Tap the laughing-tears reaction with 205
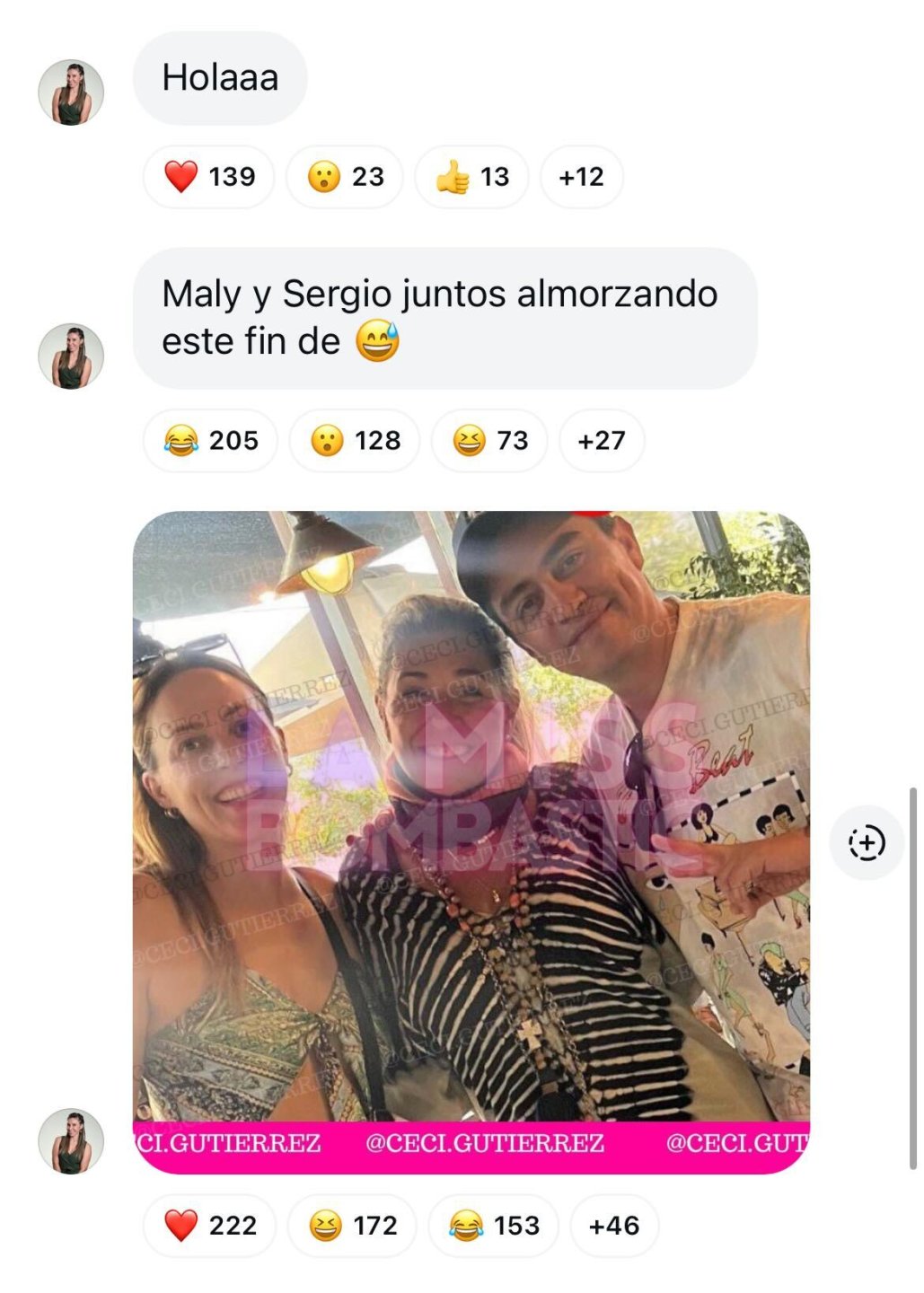 210,441
